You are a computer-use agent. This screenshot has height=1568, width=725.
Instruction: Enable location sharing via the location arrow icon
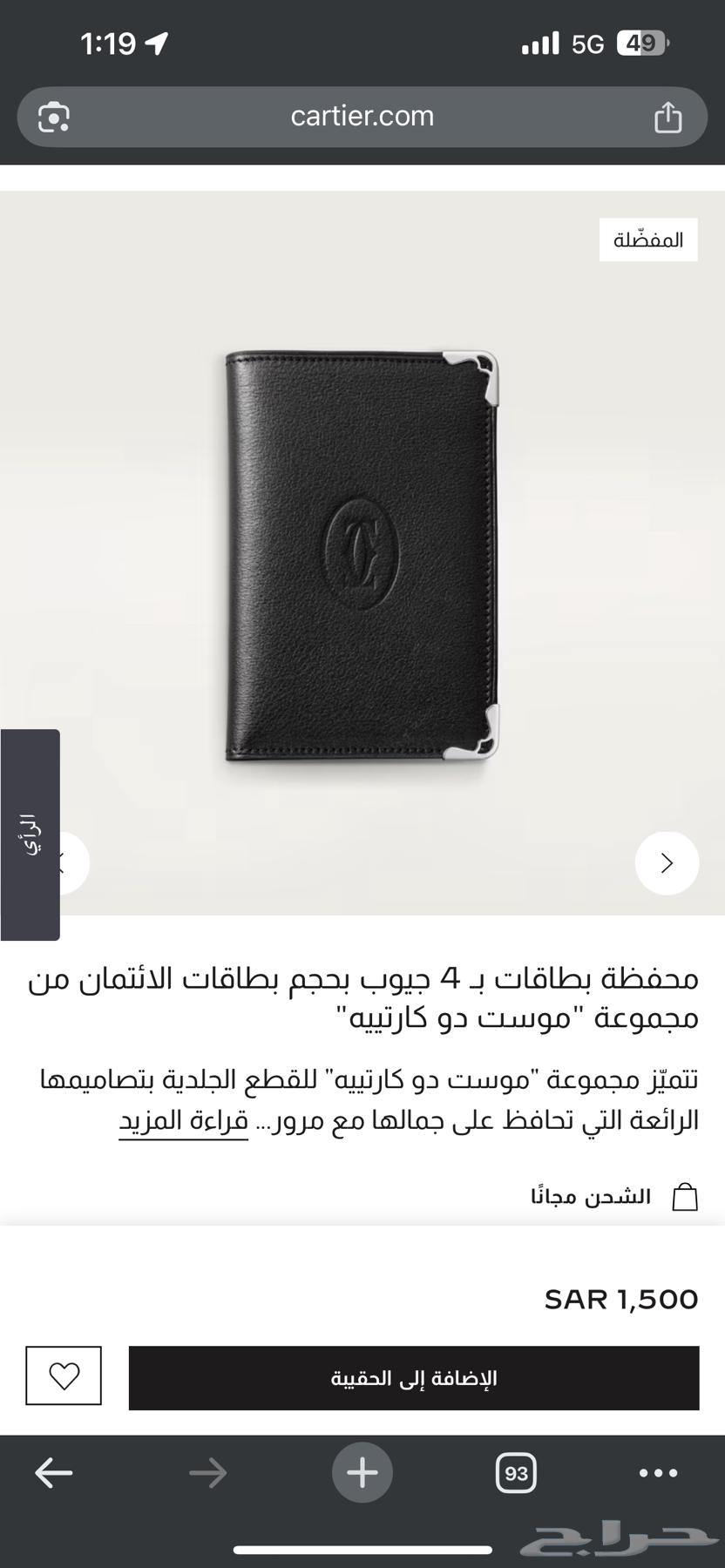click(157, 41)
